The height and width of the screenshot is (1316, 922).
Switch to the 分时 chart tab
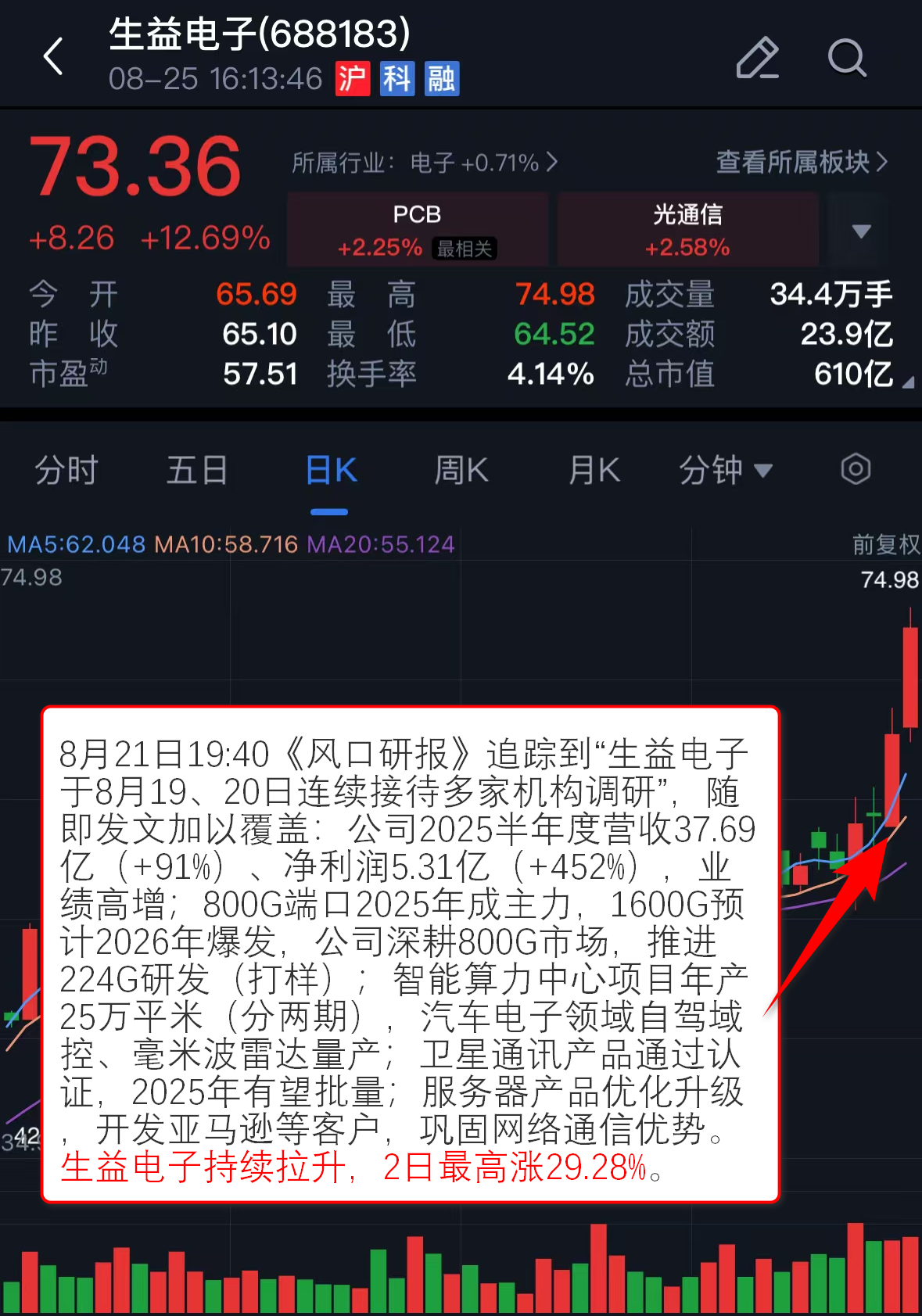(x=66, y=471)
